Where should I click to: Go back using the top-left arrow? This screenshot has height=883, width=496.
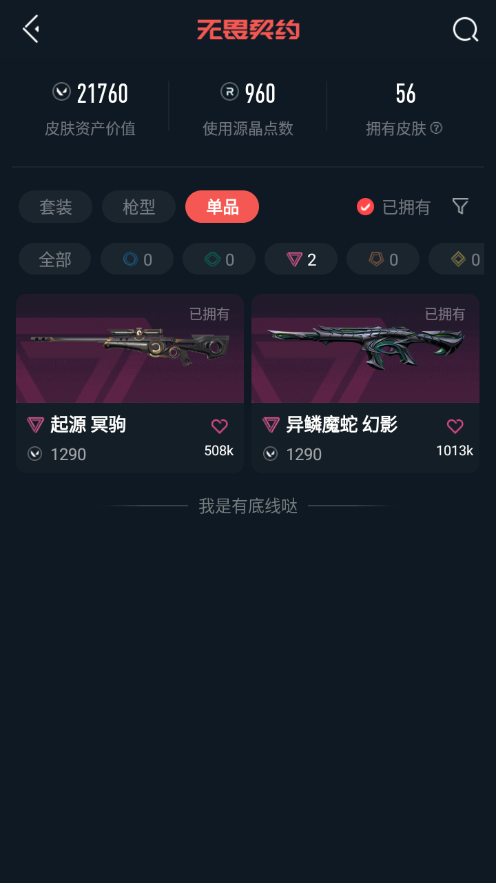(x=30, y=29)
